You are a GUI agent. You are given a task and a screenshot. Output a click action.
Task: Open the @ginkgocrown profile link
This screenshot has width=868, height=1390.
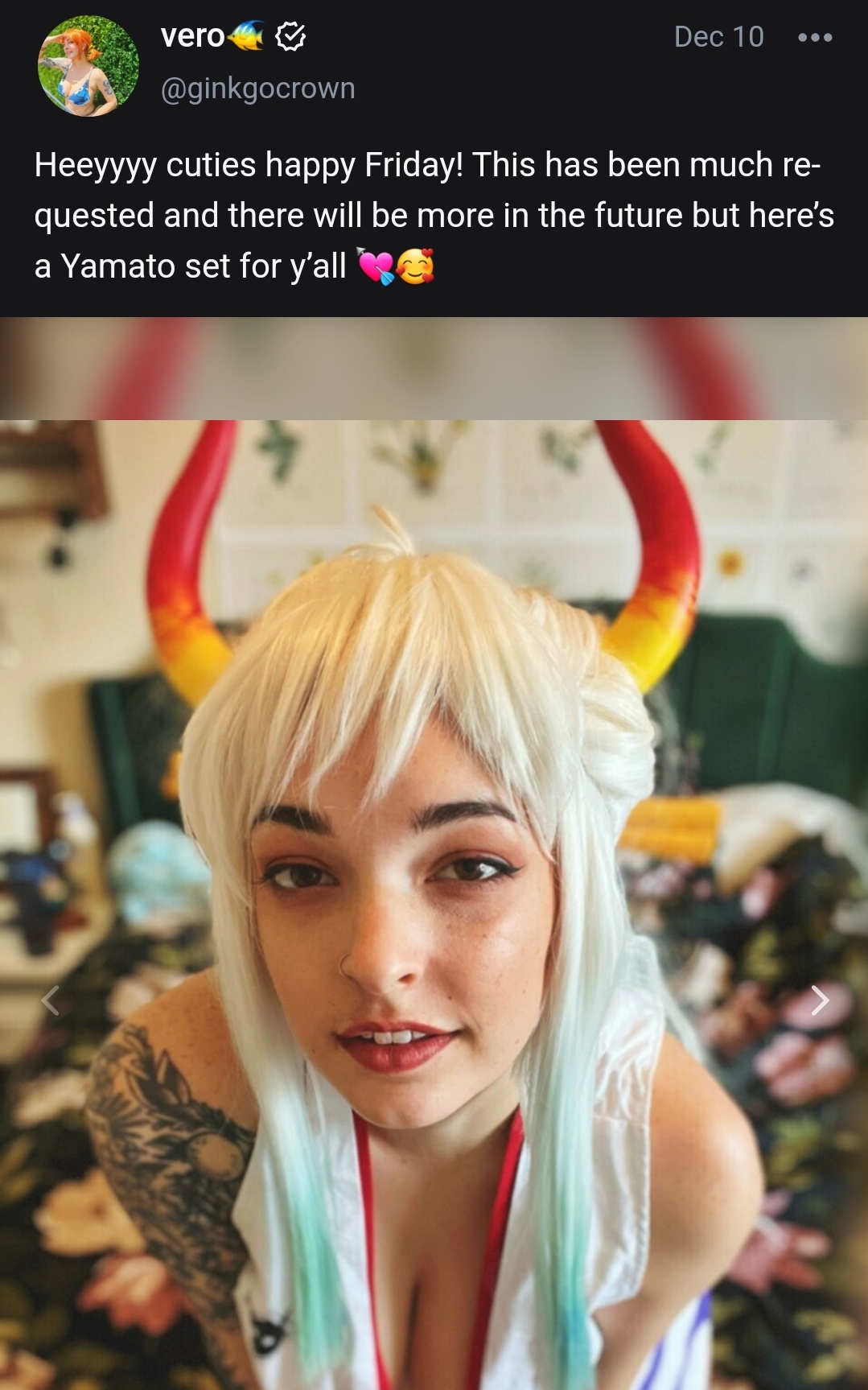(x=258, y=88)
